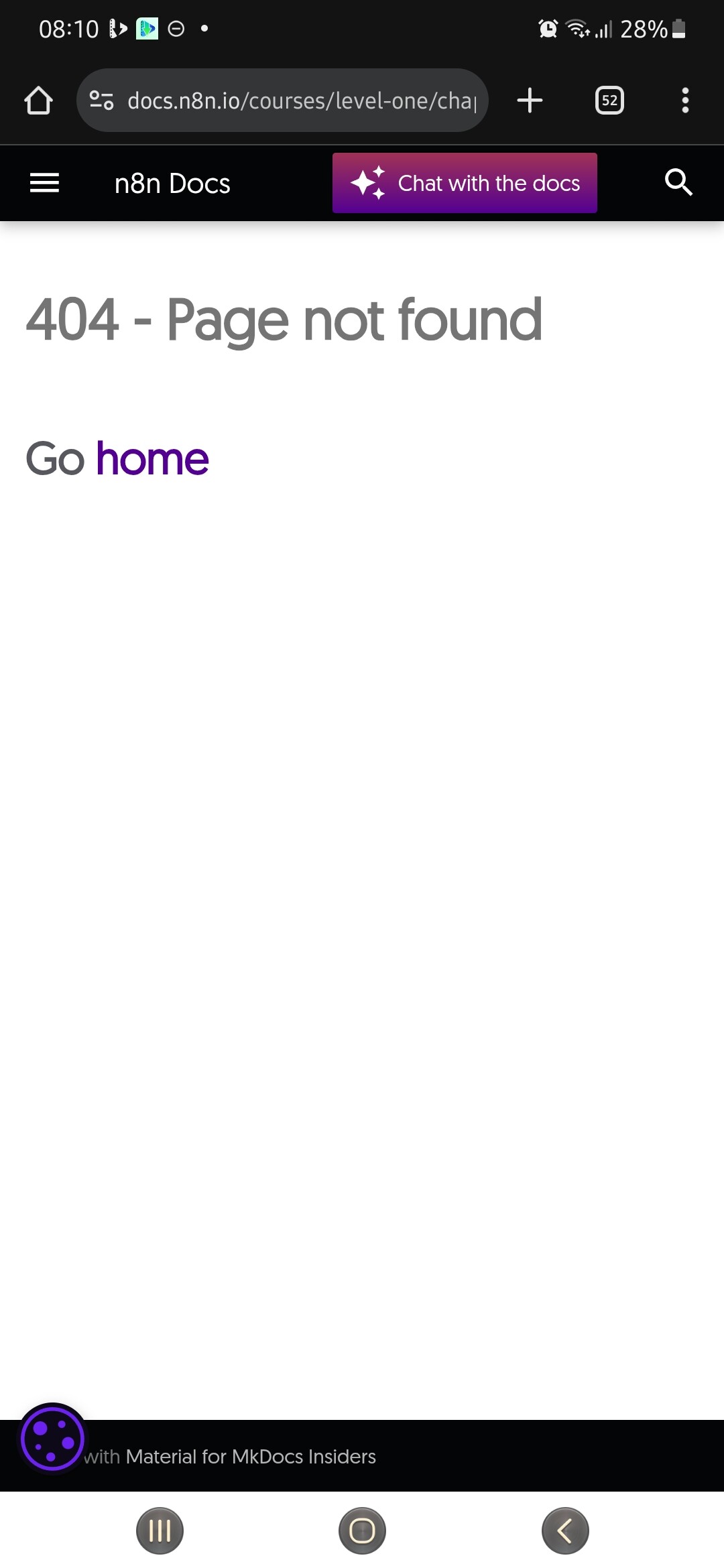
Task: Show the 52 open tabs
Action: 609,101
